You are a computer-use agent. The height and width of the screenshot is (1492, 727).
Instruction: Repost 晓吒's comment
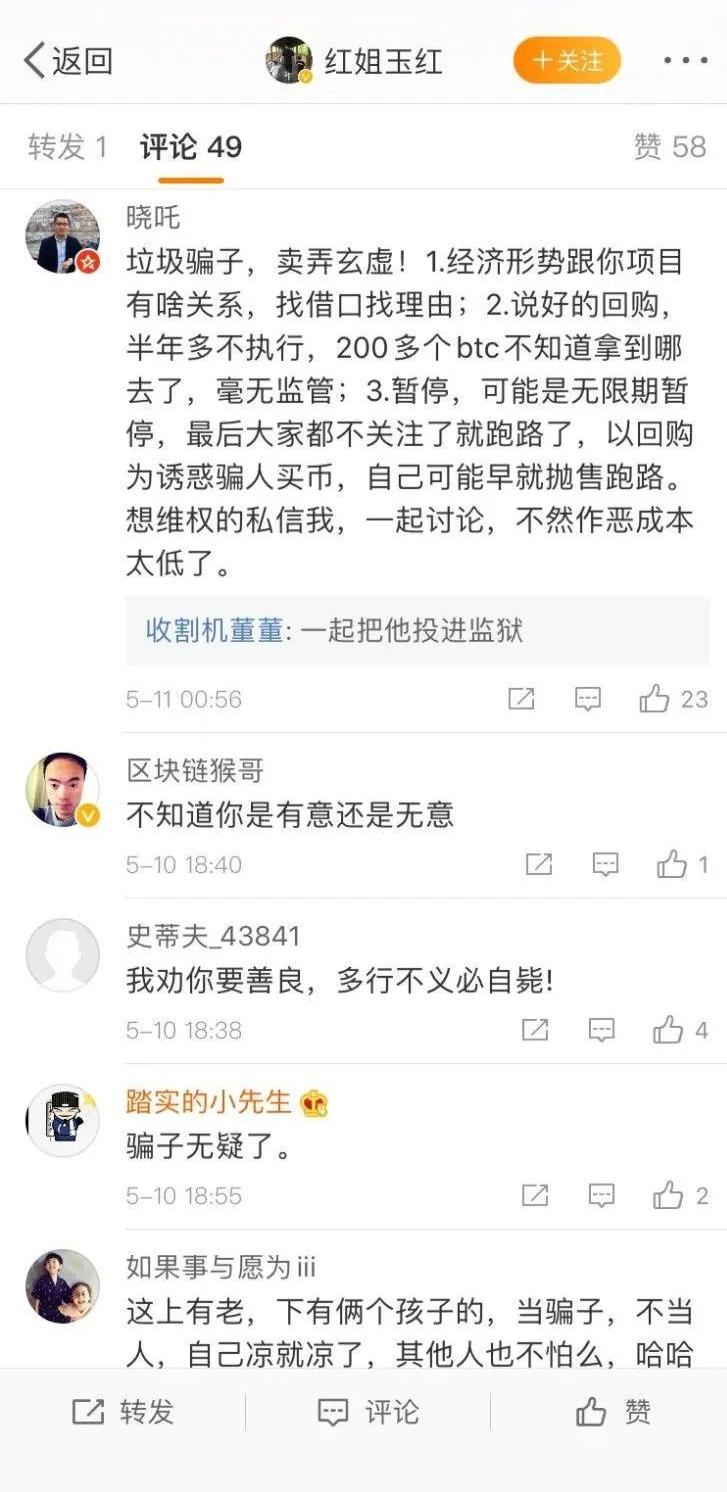pyautogui.click(x=521, y=699)
